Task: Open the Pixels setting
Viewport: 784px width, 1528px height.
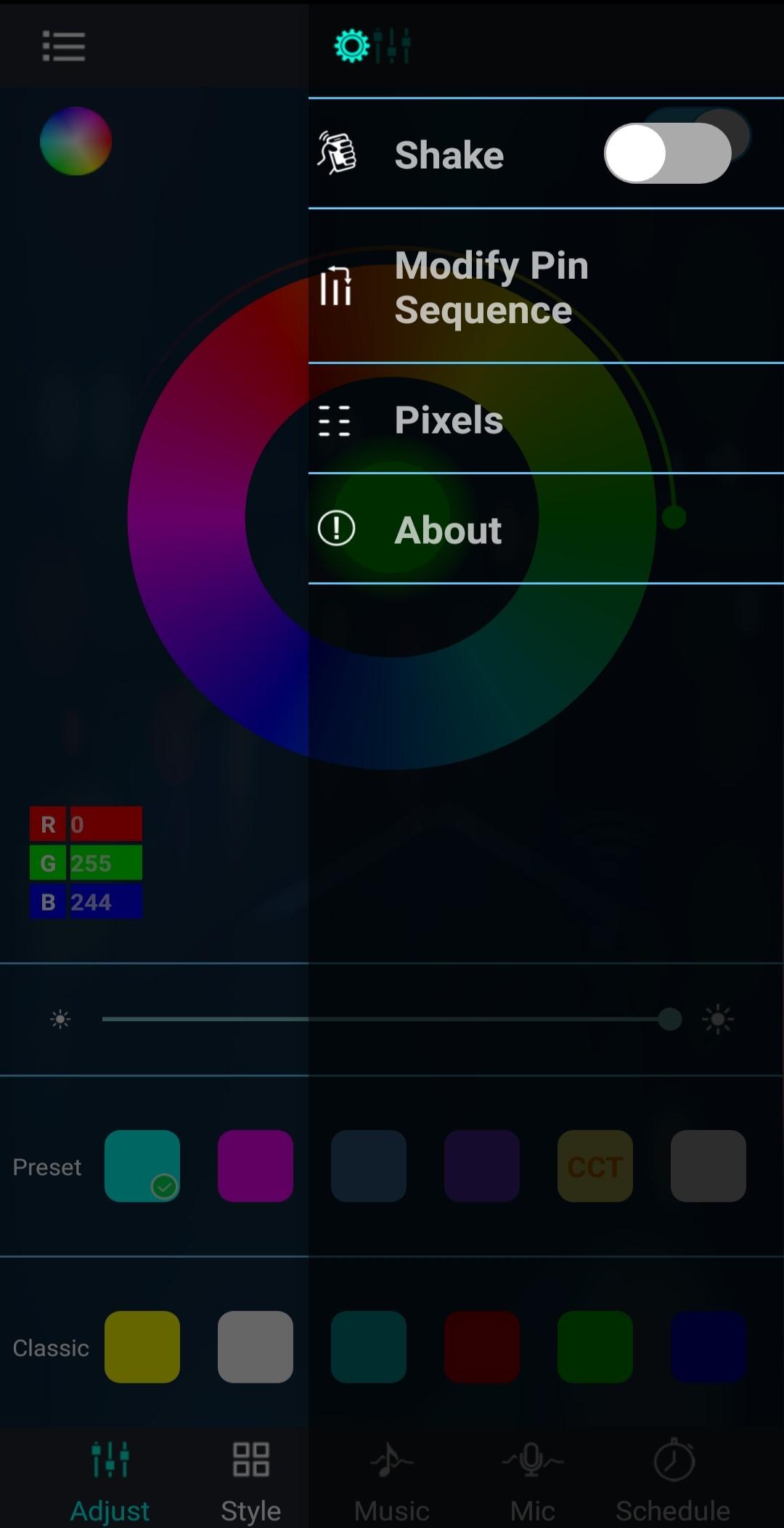Action: pos(448,420)
